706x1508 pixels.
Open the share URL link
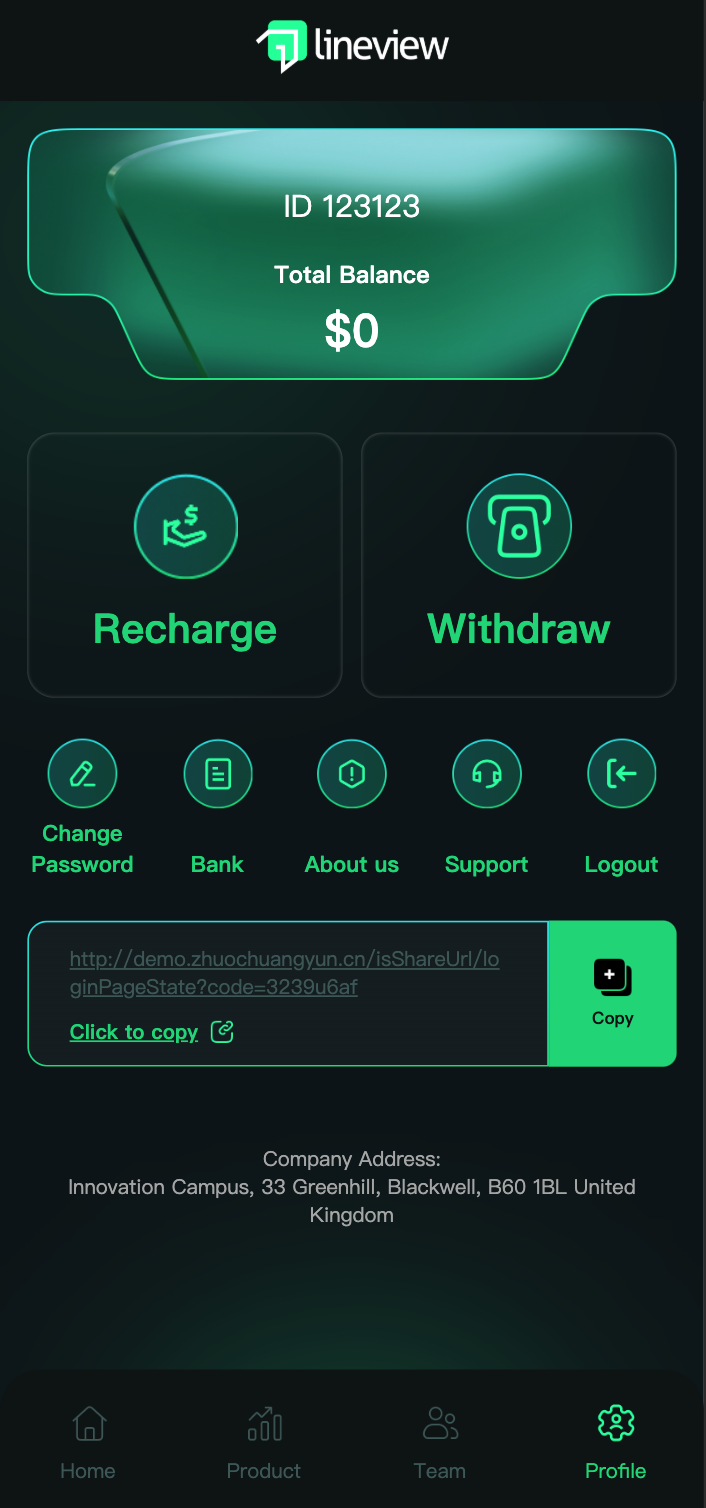tap(284, 973)
